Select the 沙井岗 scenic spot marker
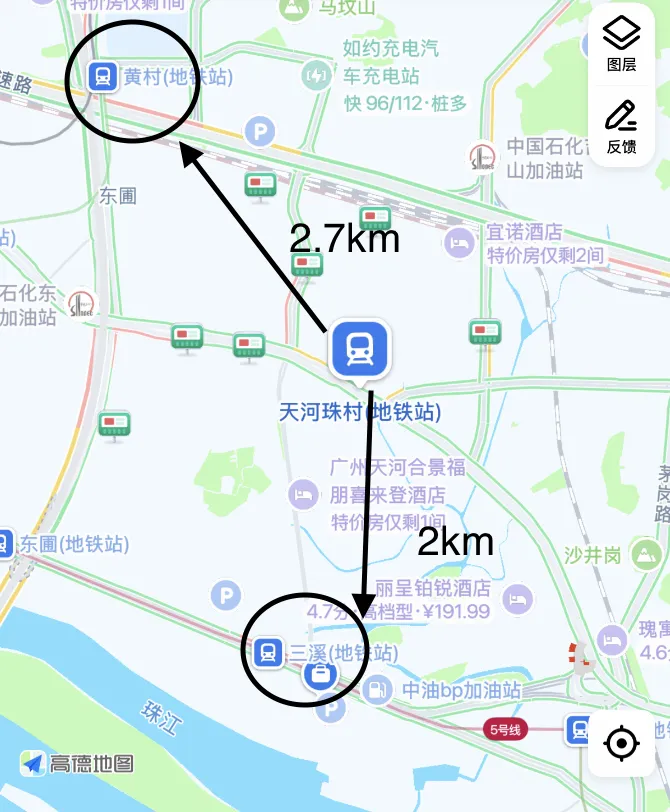The height and width of the screenshot is (812, 670). coord(646,555)
